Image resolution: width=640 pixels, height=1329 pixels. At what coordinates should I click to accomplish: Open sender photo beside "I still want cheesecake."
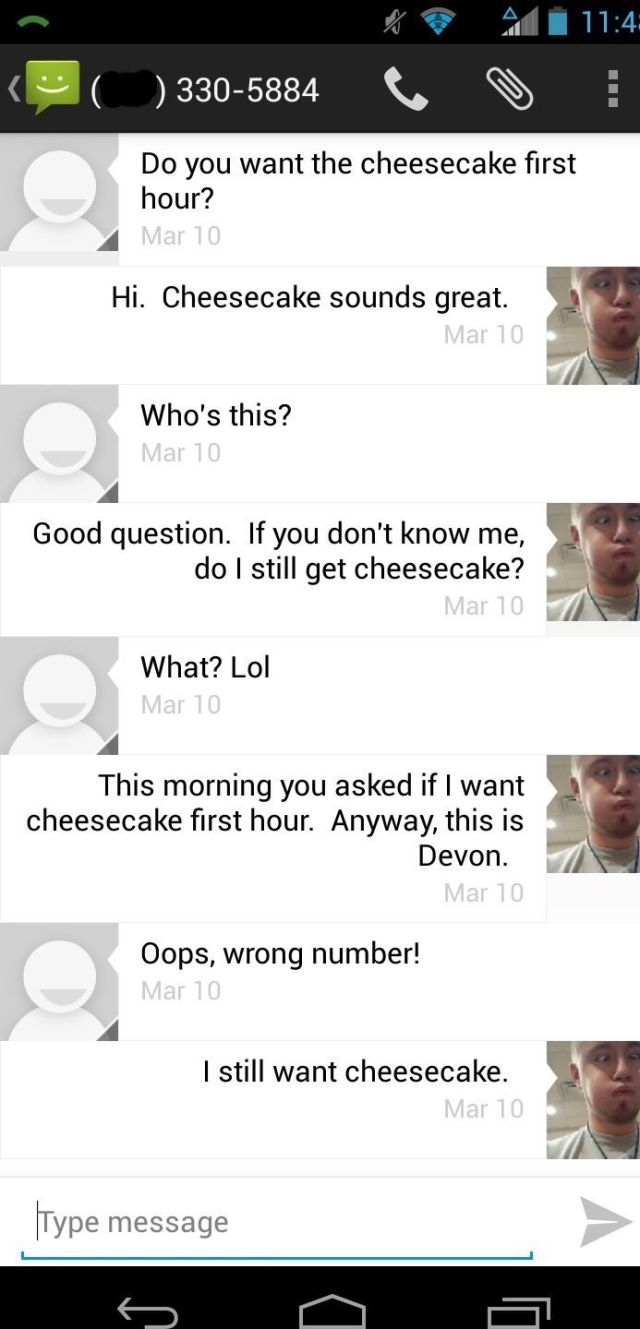(593, 1100)
